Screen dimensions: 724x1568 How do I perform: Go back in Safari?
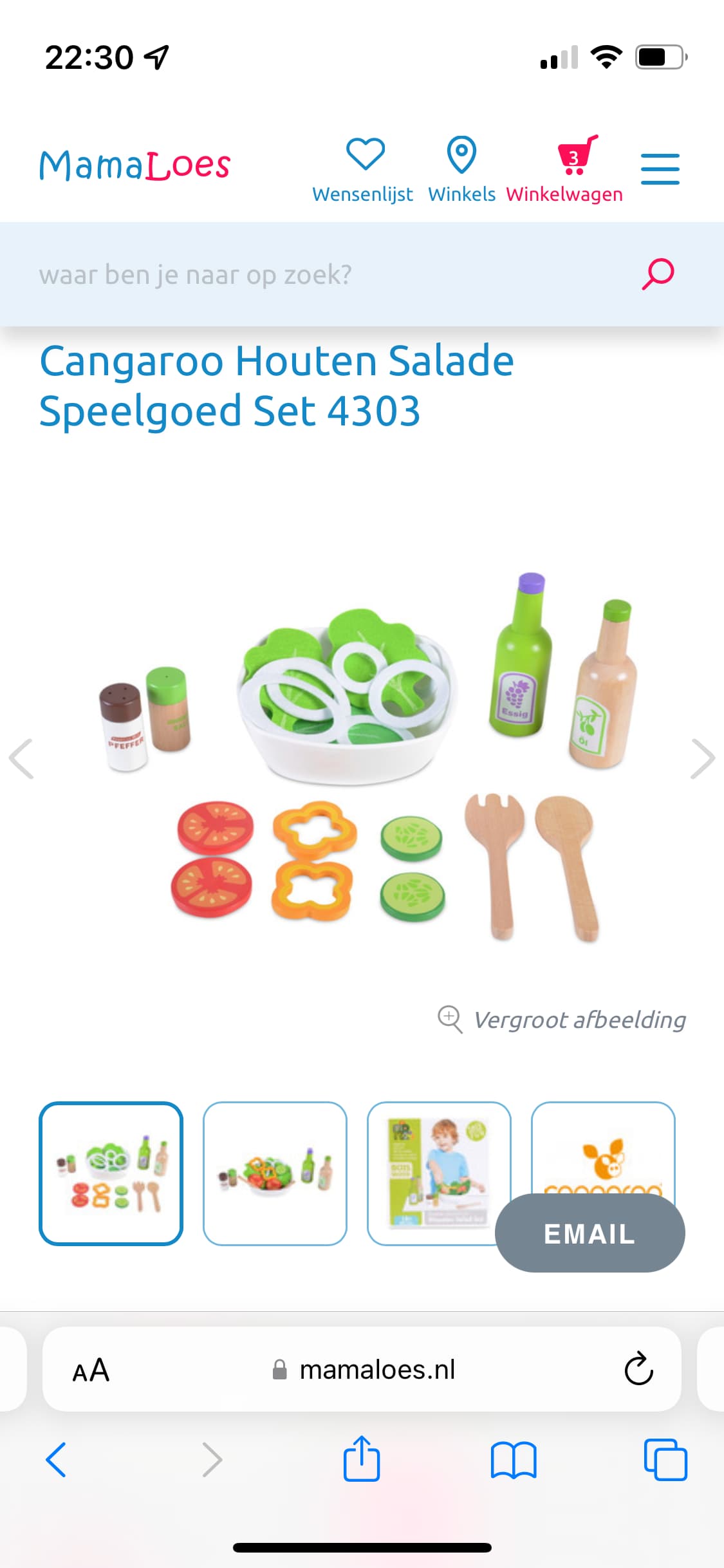[56, 1460]
